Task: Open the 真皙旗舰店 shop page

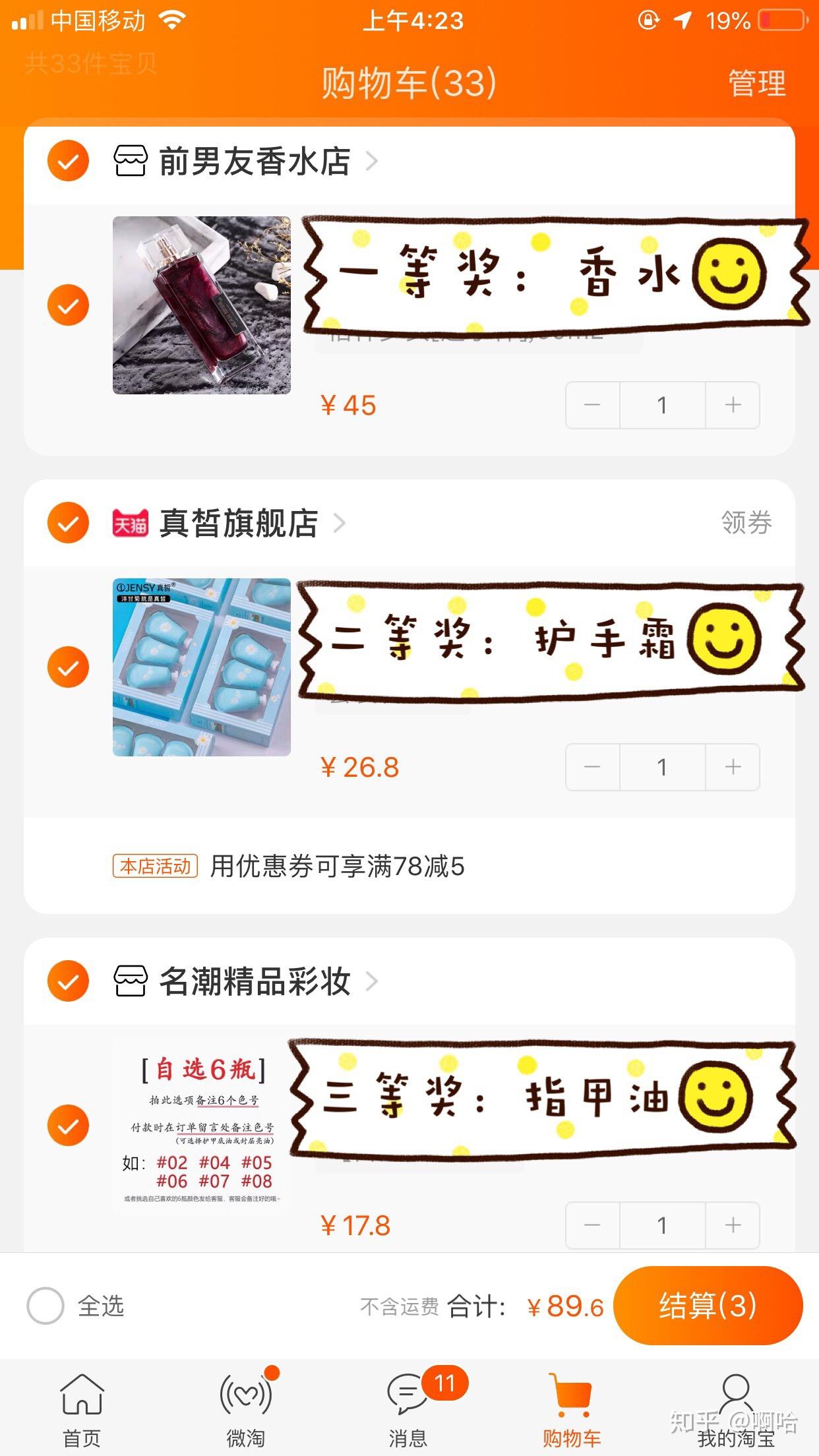Action: click(x=239, y=524)
